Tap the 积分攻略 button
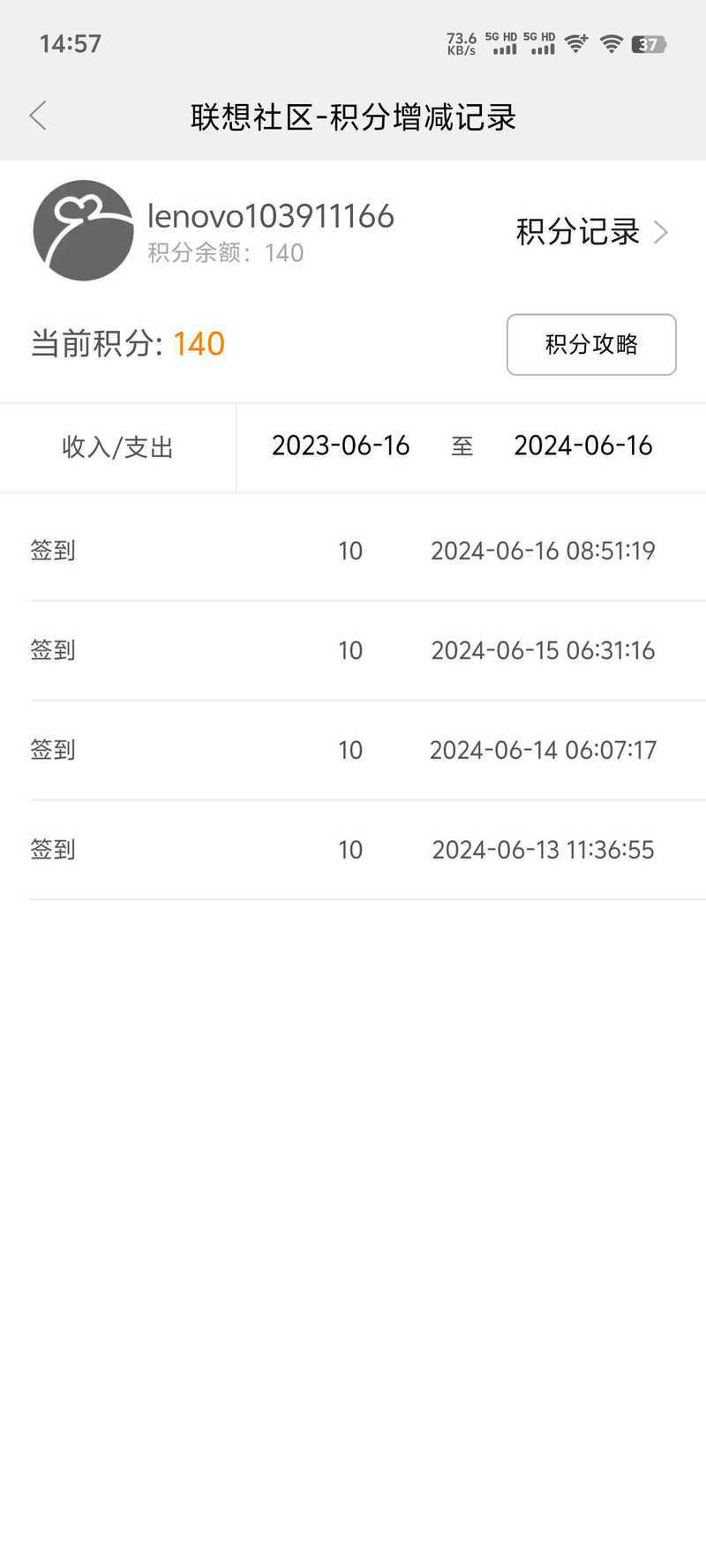This screenshot has width=706, height=1568. 591,344
